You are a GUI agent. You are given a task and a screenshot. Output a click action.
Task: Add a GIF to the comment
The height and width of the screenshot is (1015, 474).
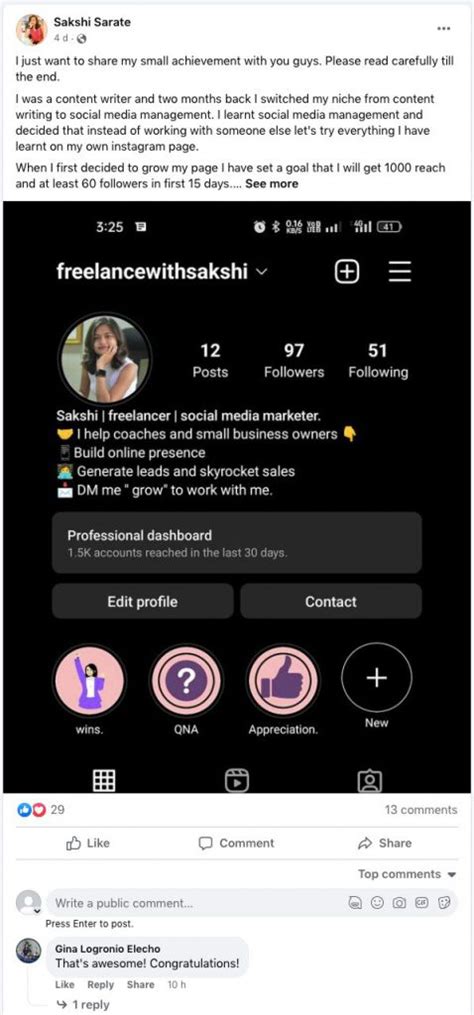[x=422, y=904]
